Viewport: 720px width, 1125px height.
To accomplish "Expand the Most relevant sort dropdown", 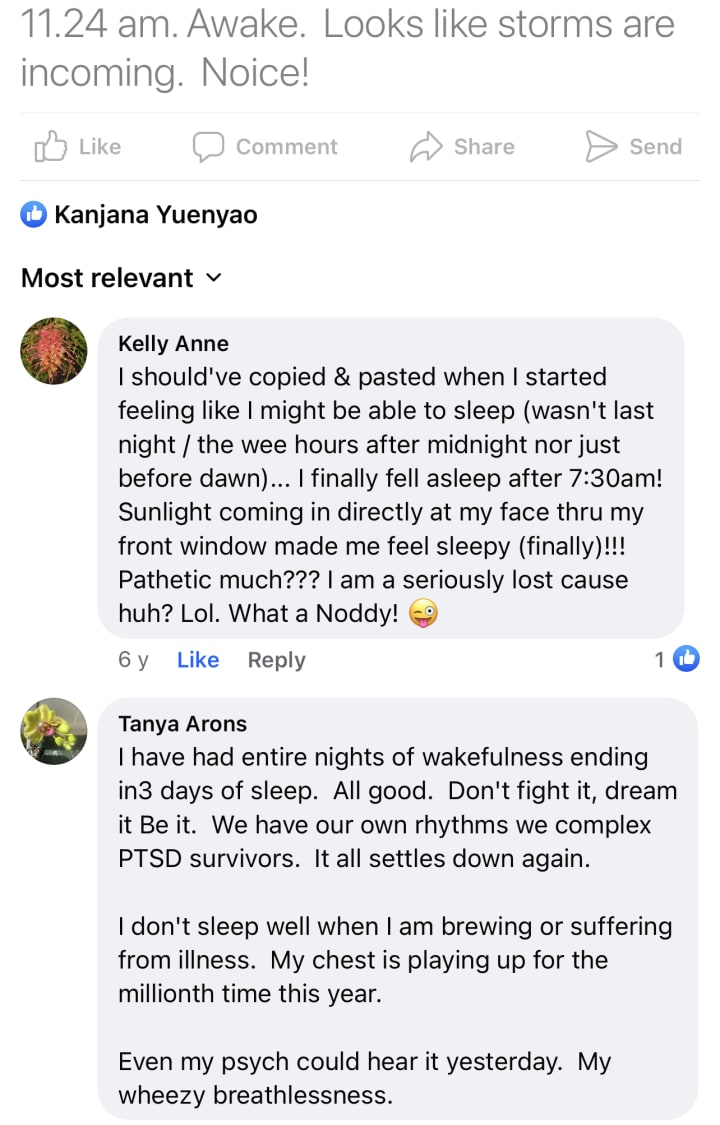I will pyautogui.click(x=121, y=278).
